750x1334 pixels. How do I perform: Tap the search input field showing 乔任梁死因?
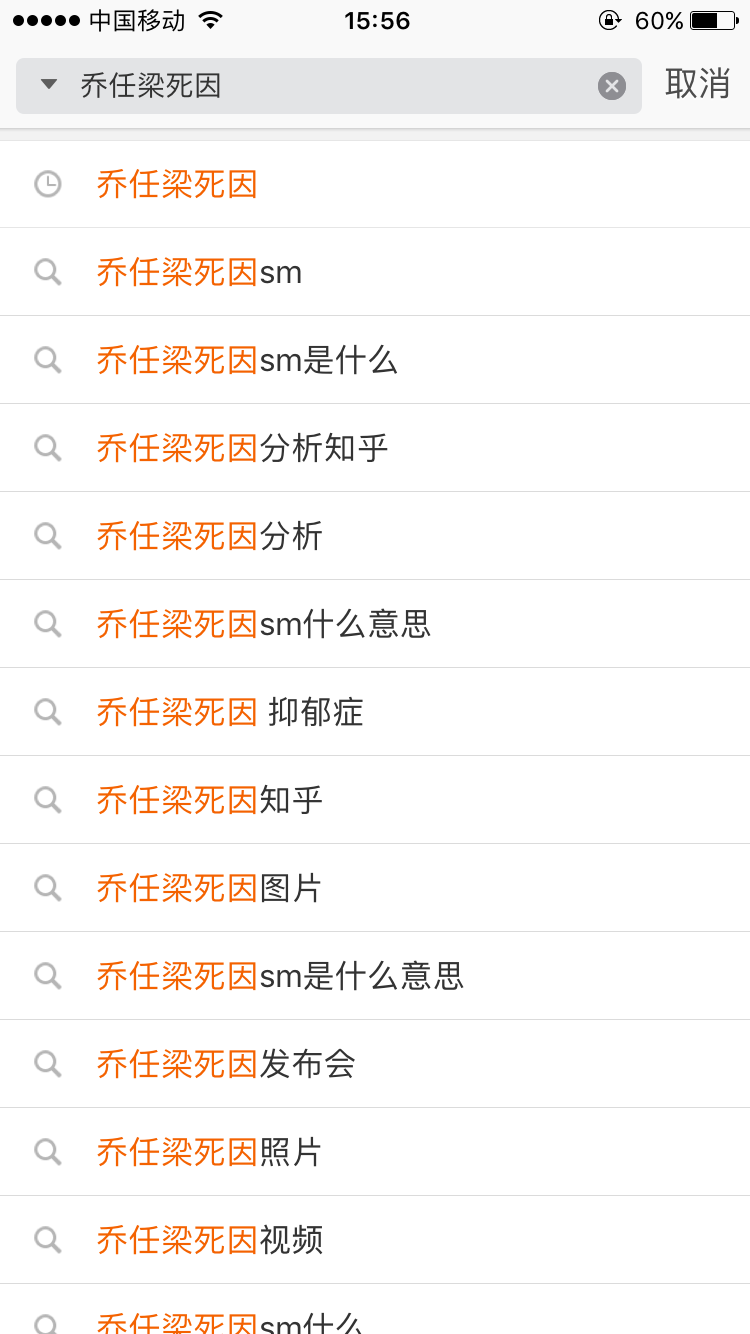[300, 86]
